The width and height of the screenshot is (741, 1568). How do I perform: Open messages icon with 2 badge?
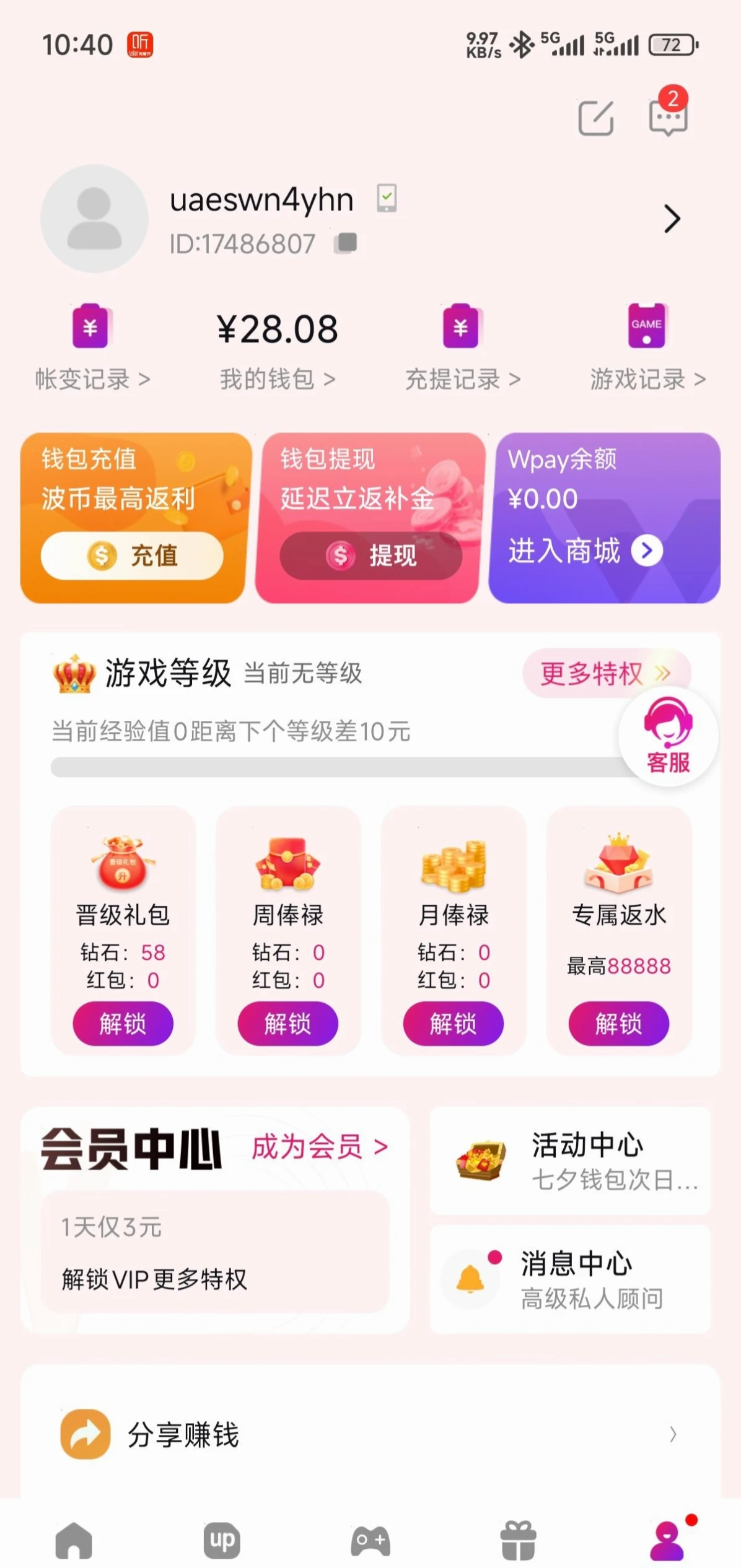click(x=667, y=116)
